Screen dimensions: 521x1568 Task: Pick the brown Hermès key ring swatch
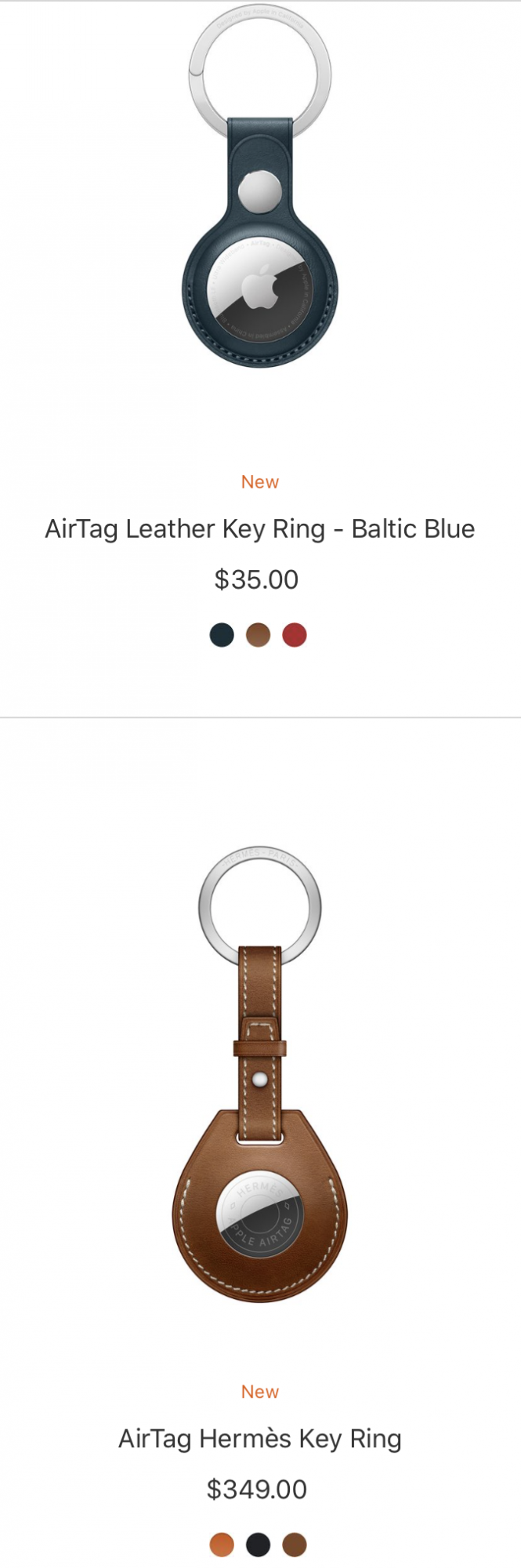tap(295, 1544)
